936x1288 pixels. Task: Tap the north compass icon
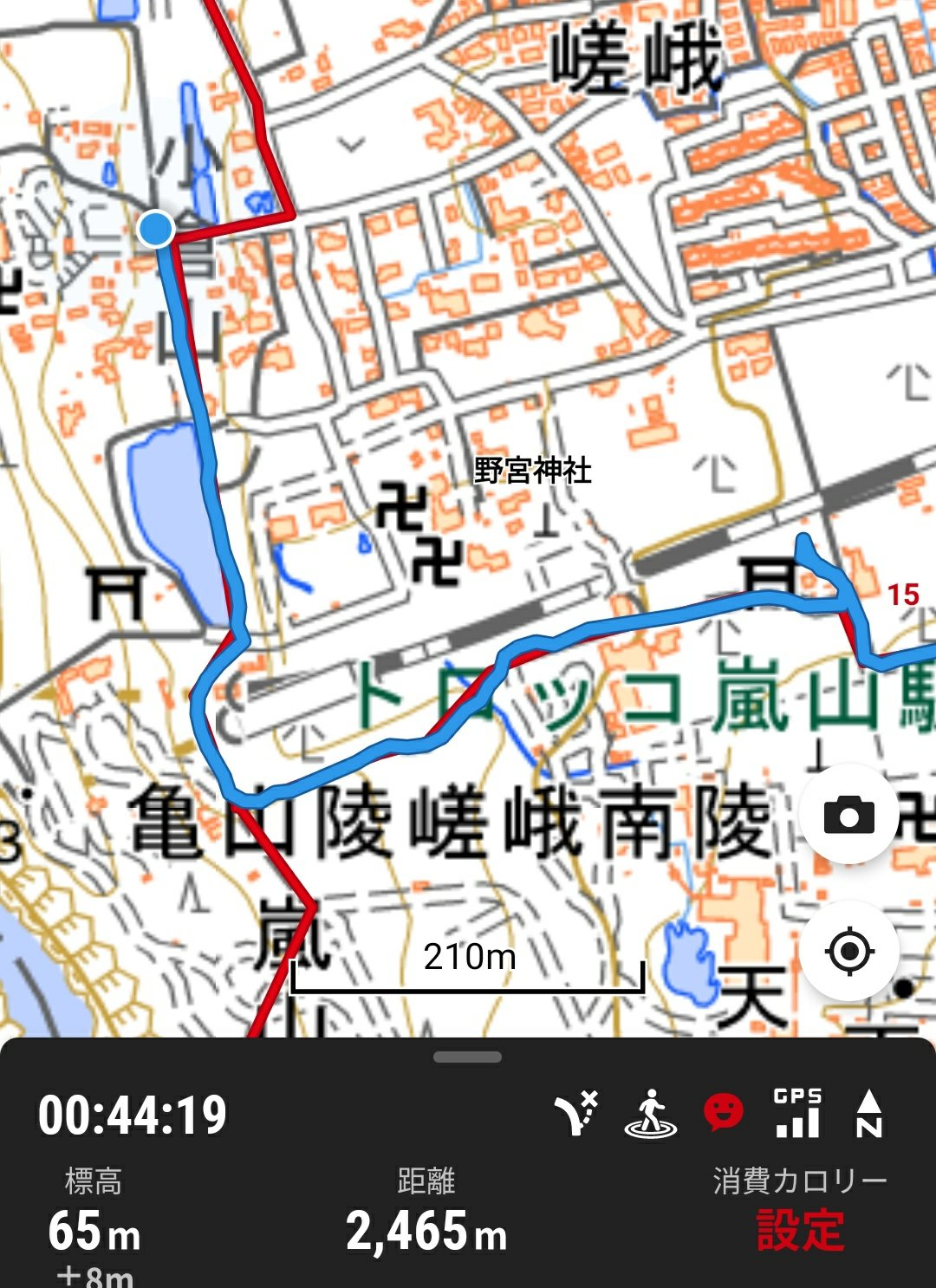point(868,1113)
